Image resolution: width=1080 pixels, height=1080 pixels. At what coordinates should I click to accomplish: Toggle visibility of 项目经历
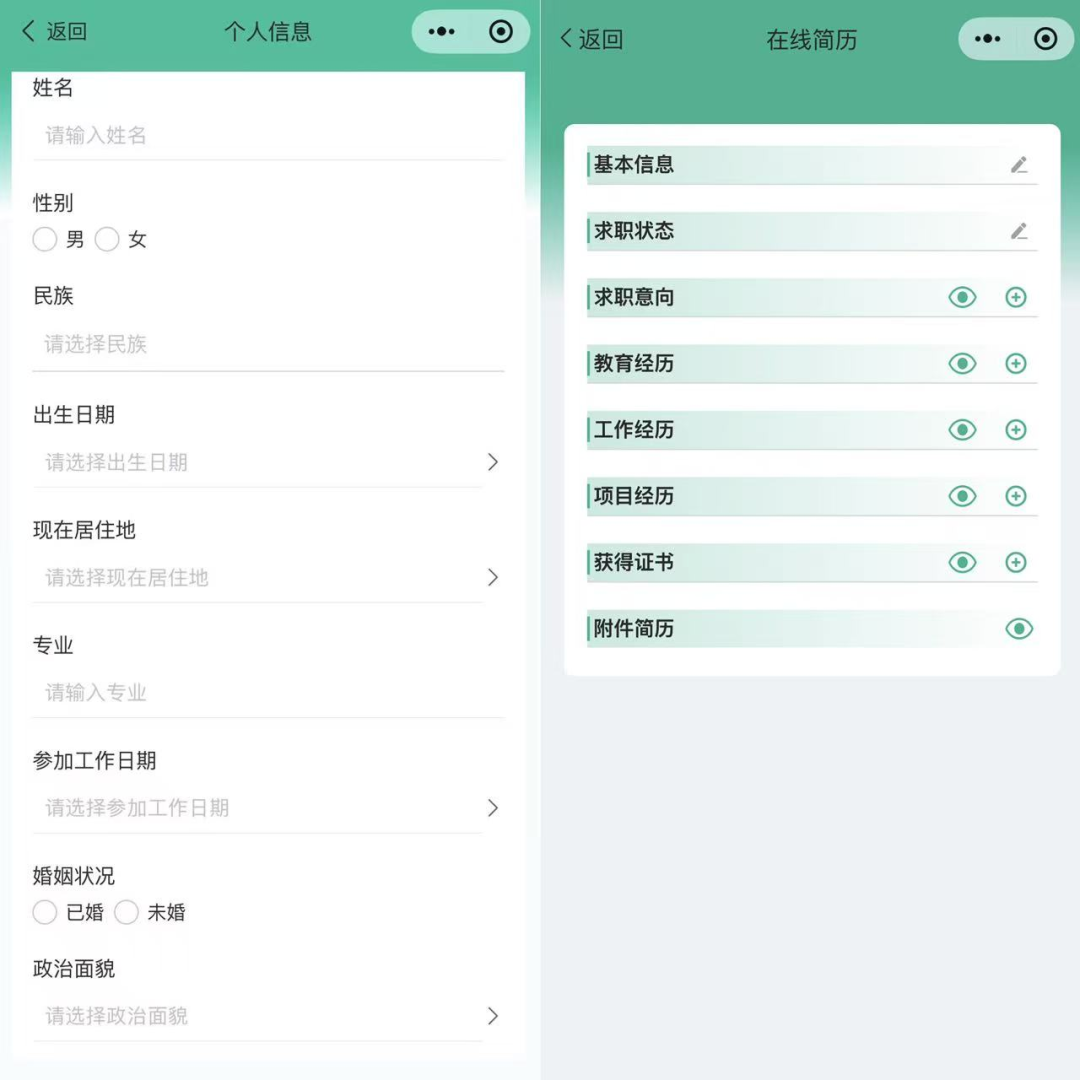tap(962, 496)
